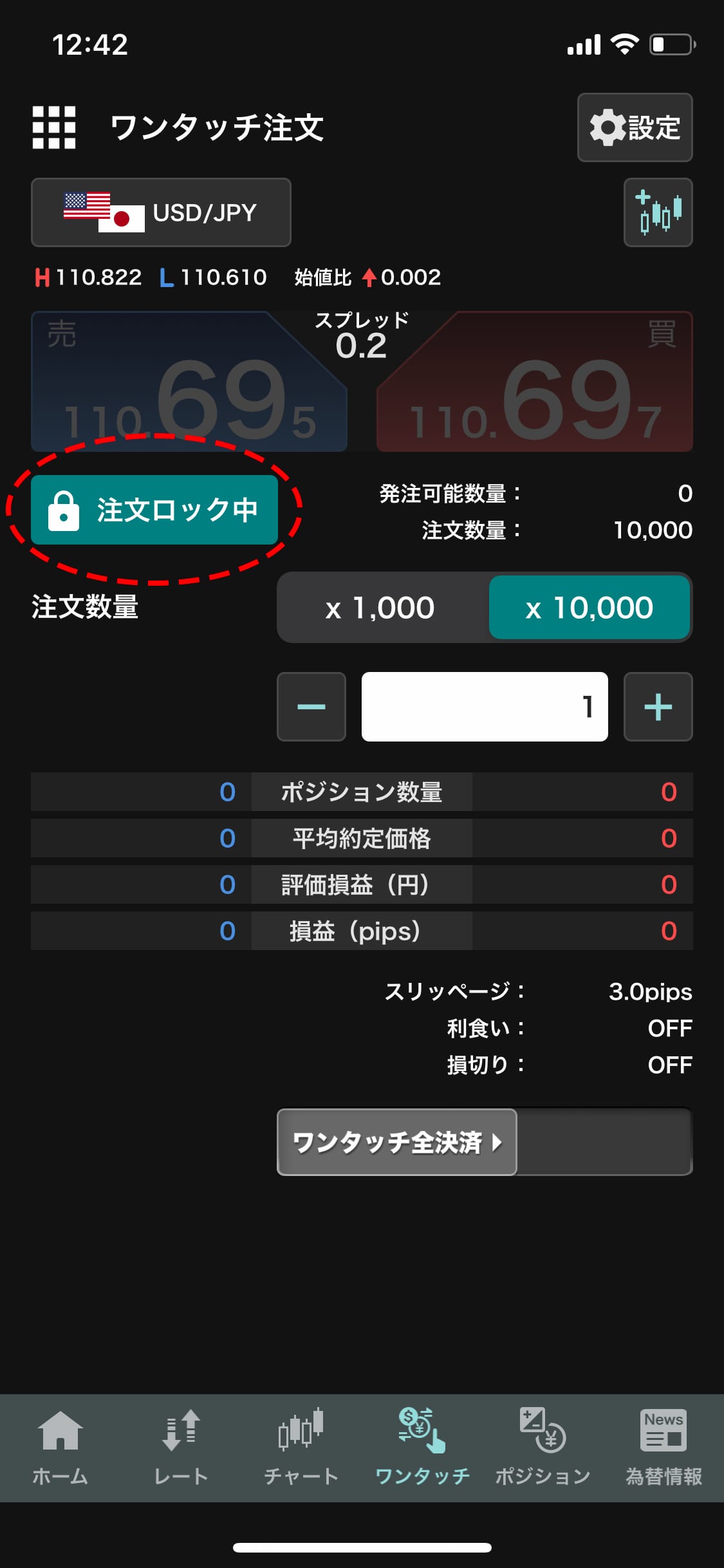724x1568 pixels.
Task: Switch to the ポジション tab
Action: 543,1447
